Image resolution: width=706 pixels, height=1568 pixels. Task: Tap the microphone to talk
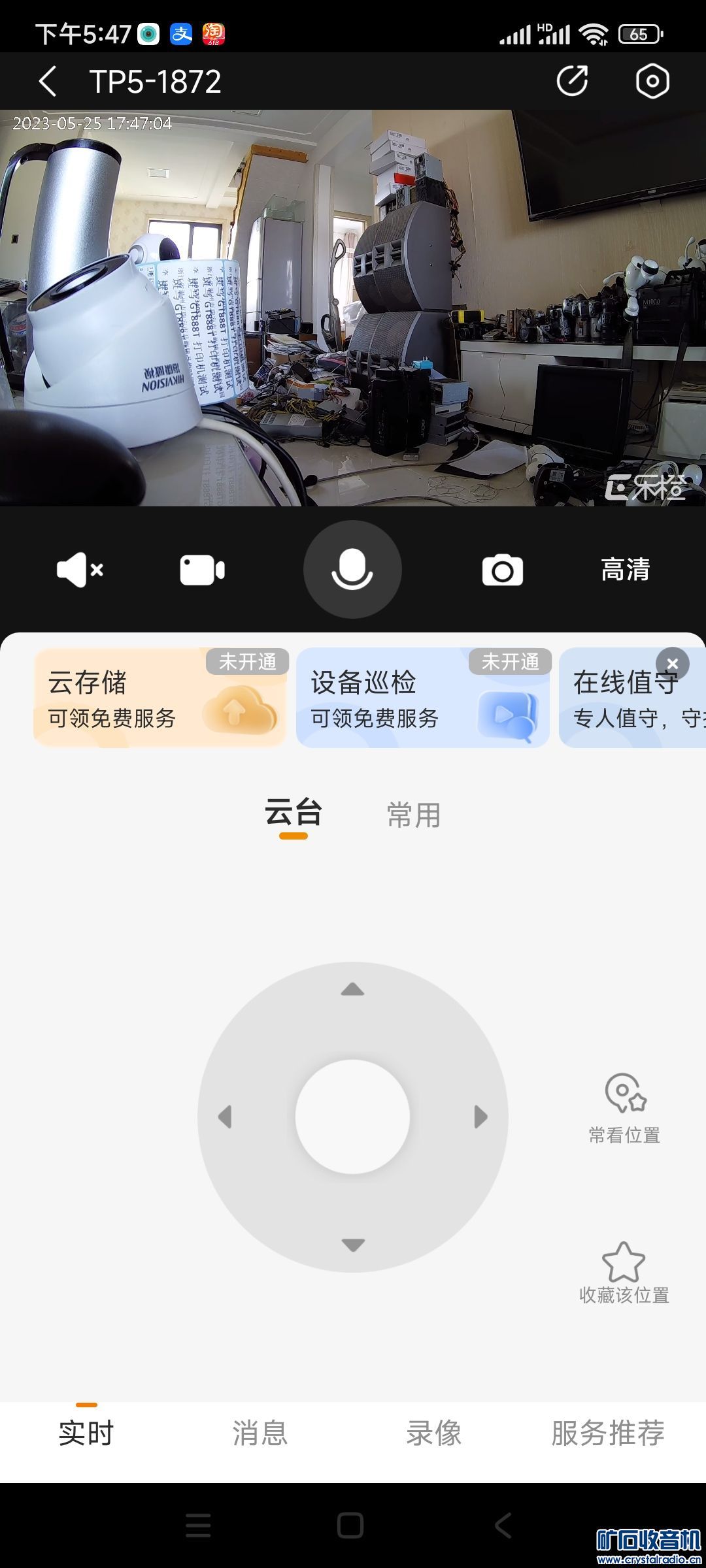pos(352,570)
